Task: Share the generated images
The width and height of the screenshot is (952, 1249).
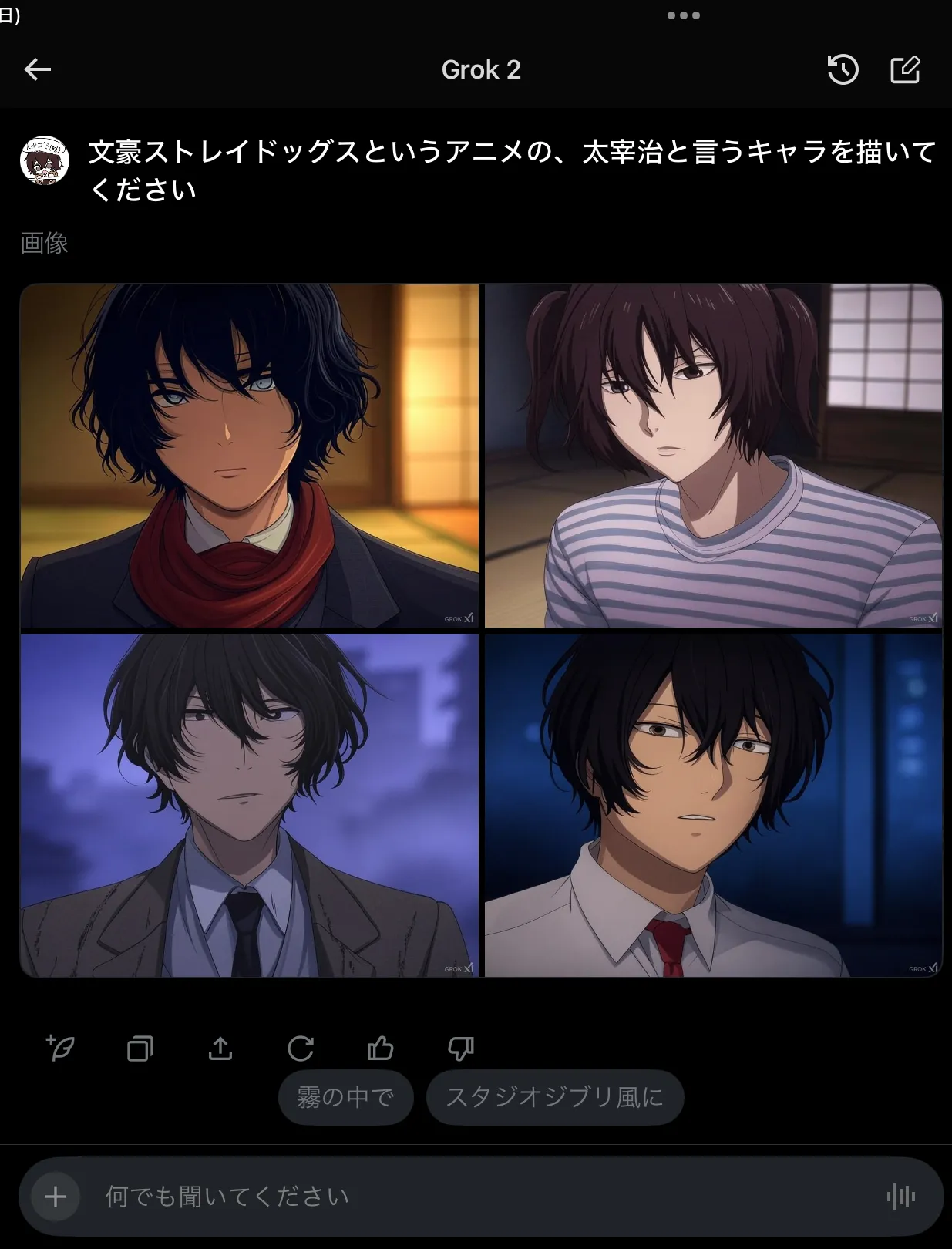Action: point(220,1049)
